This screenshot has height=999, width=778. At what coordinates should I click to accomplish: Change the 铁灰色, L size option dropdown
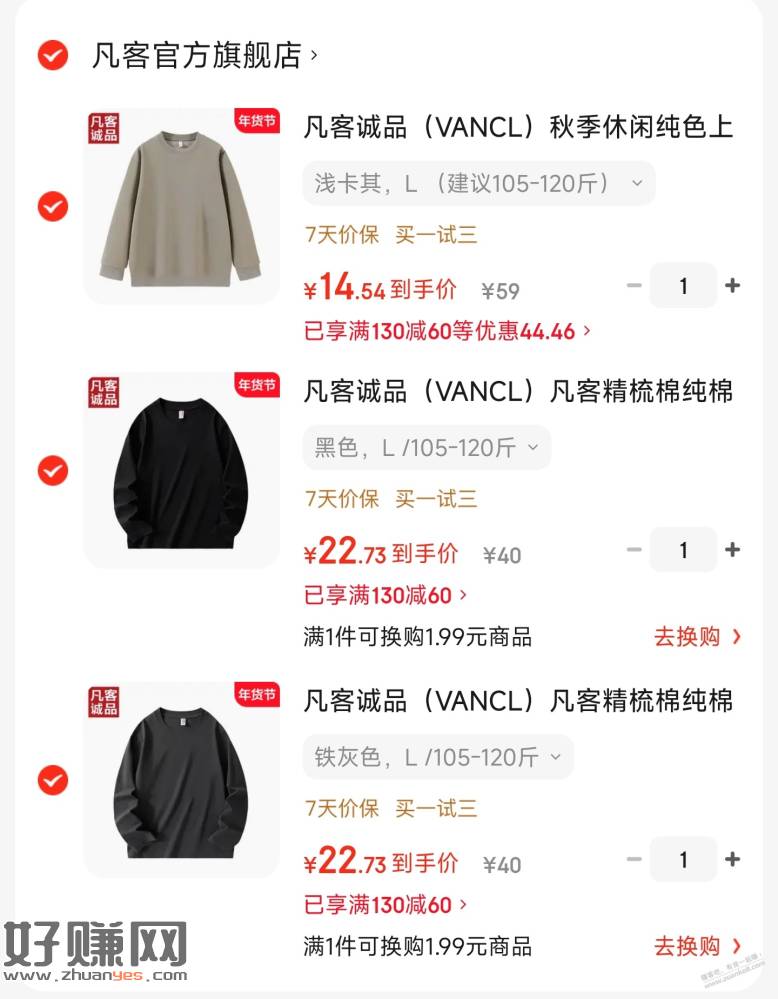[438, 758]
